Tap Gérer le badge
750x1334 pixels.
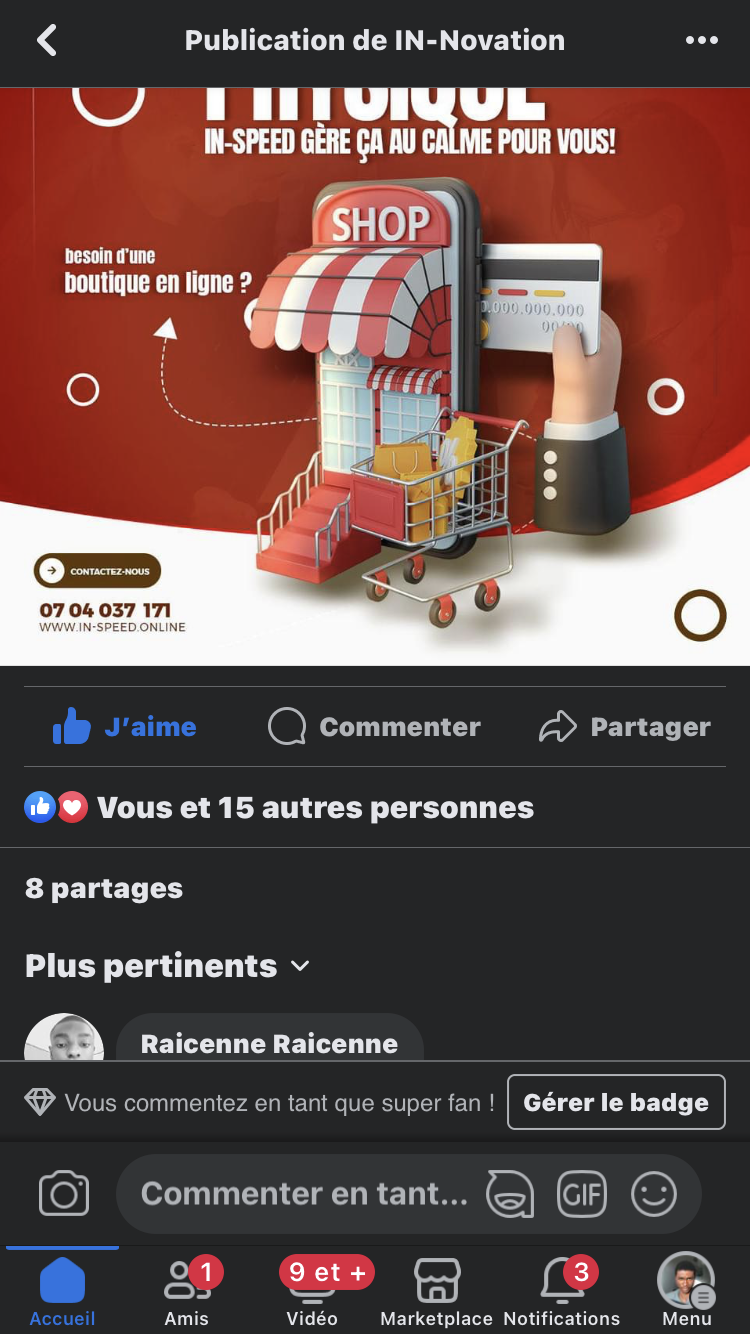point(616,1102)
